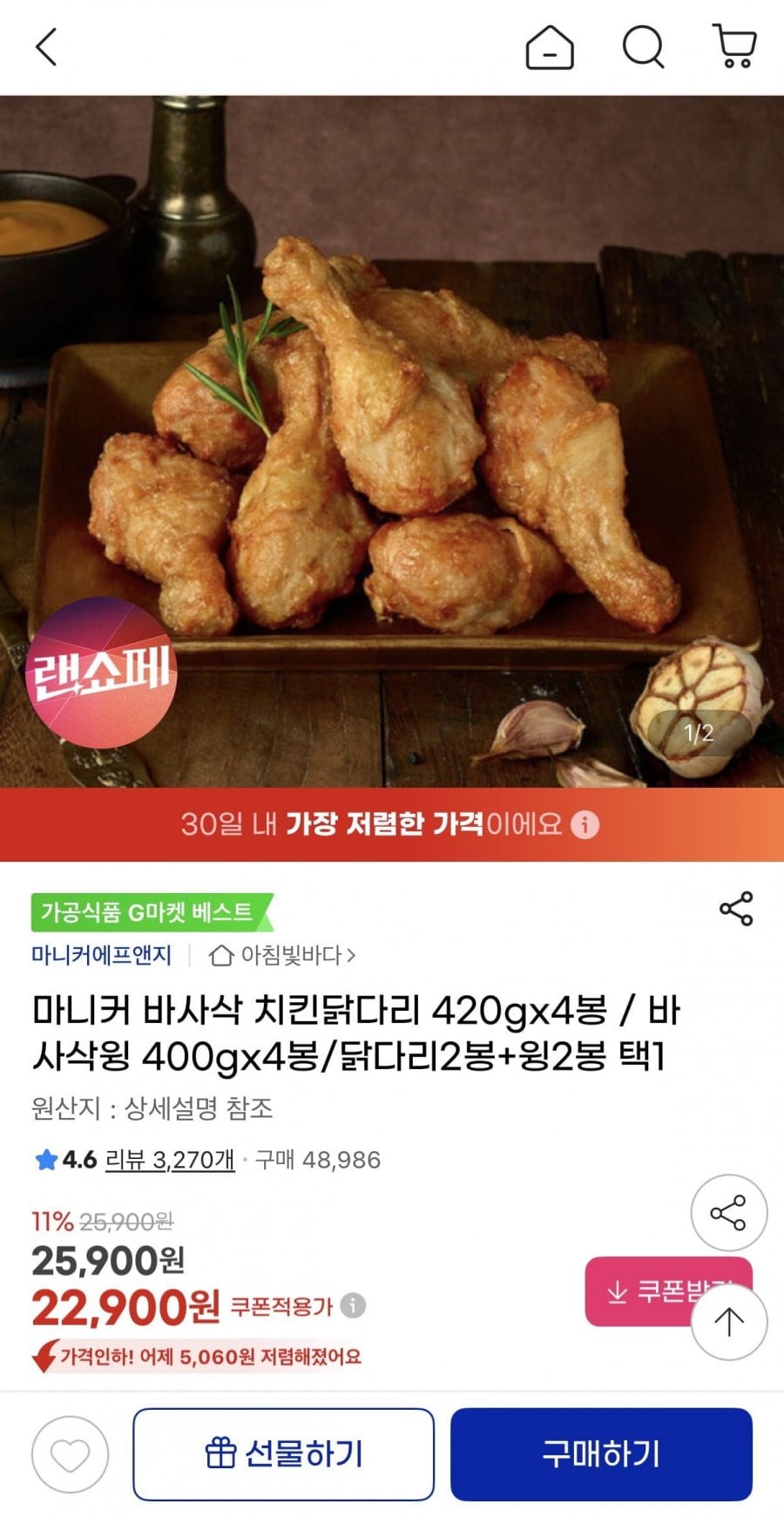Add this product to favorites with the heart
784x1517 pixels.
click(70, 1454)
